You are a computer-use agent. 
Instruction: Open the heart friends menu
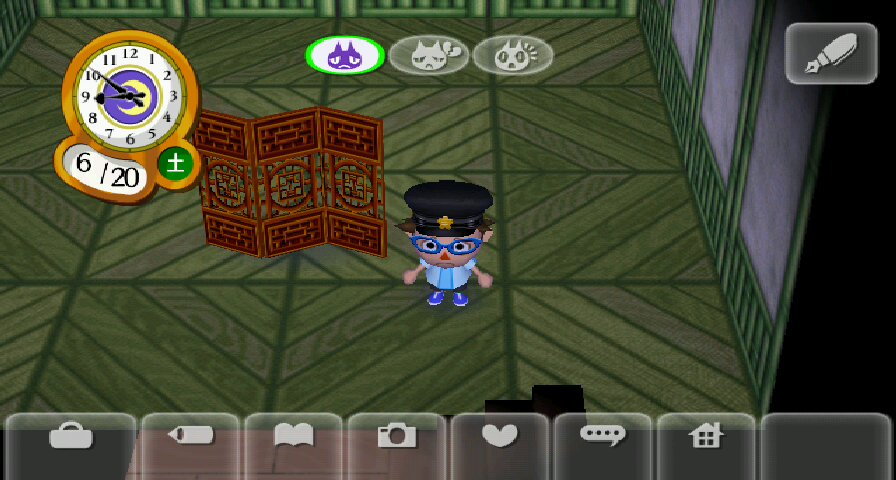(499, 437)
